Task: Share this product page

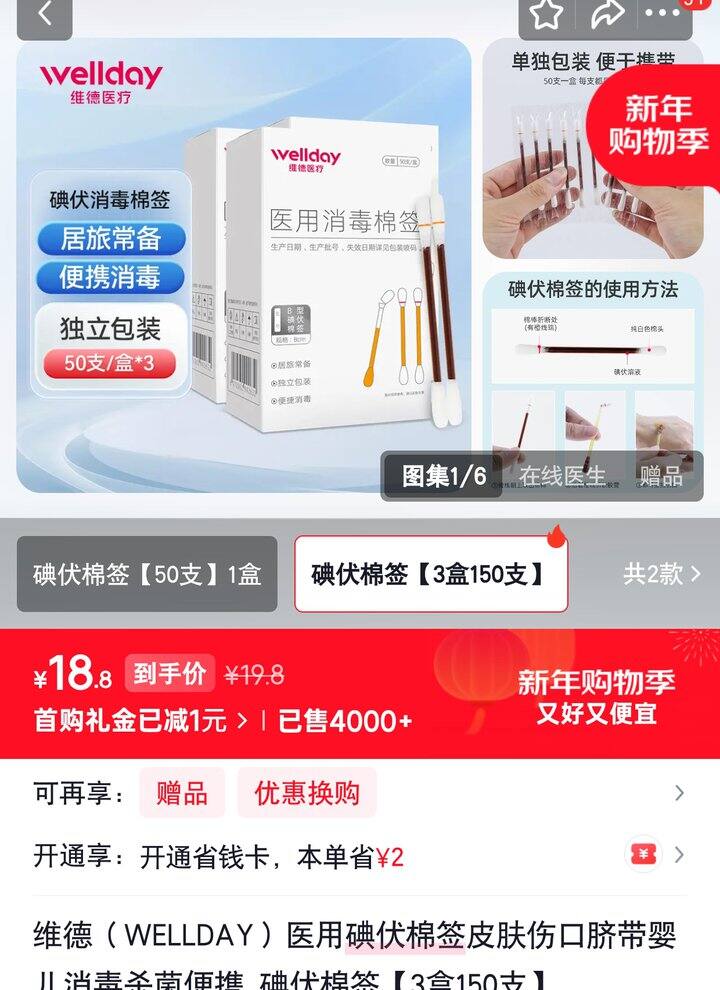Action: [x=606, y=14]
